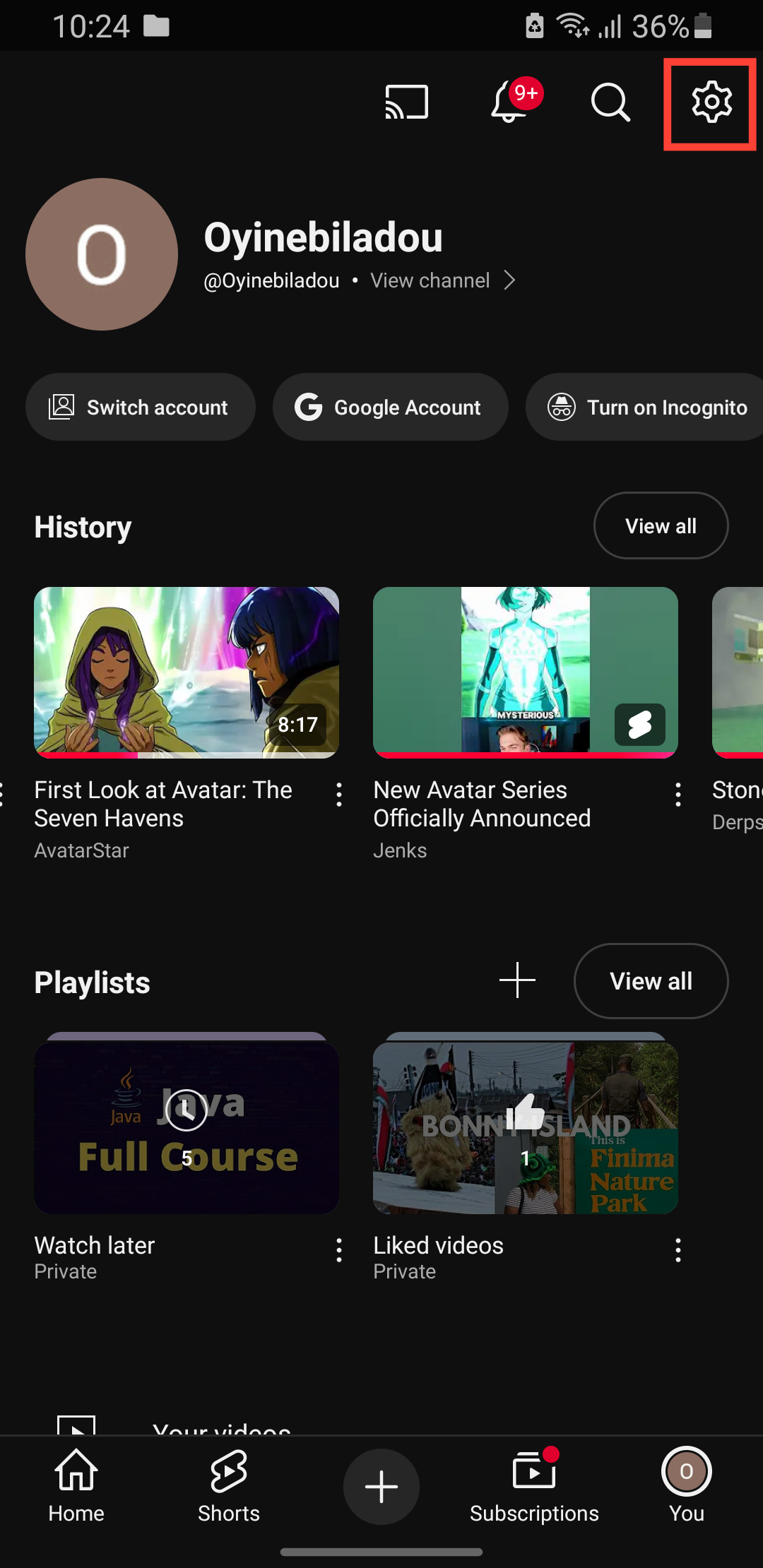View all History videos
The width and height of the screenshot is (763, 1568).
point(661,526)
